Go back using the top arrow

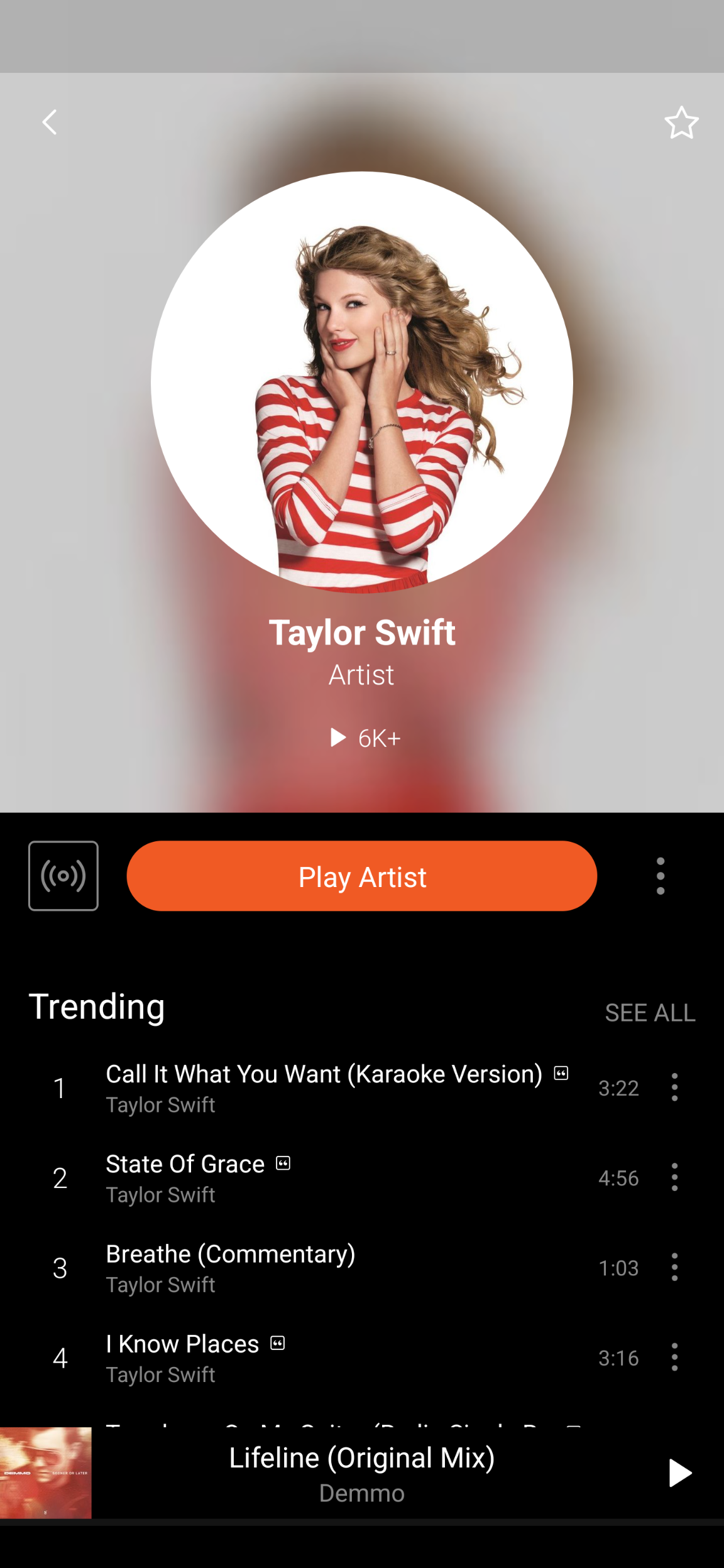[50, 122]
